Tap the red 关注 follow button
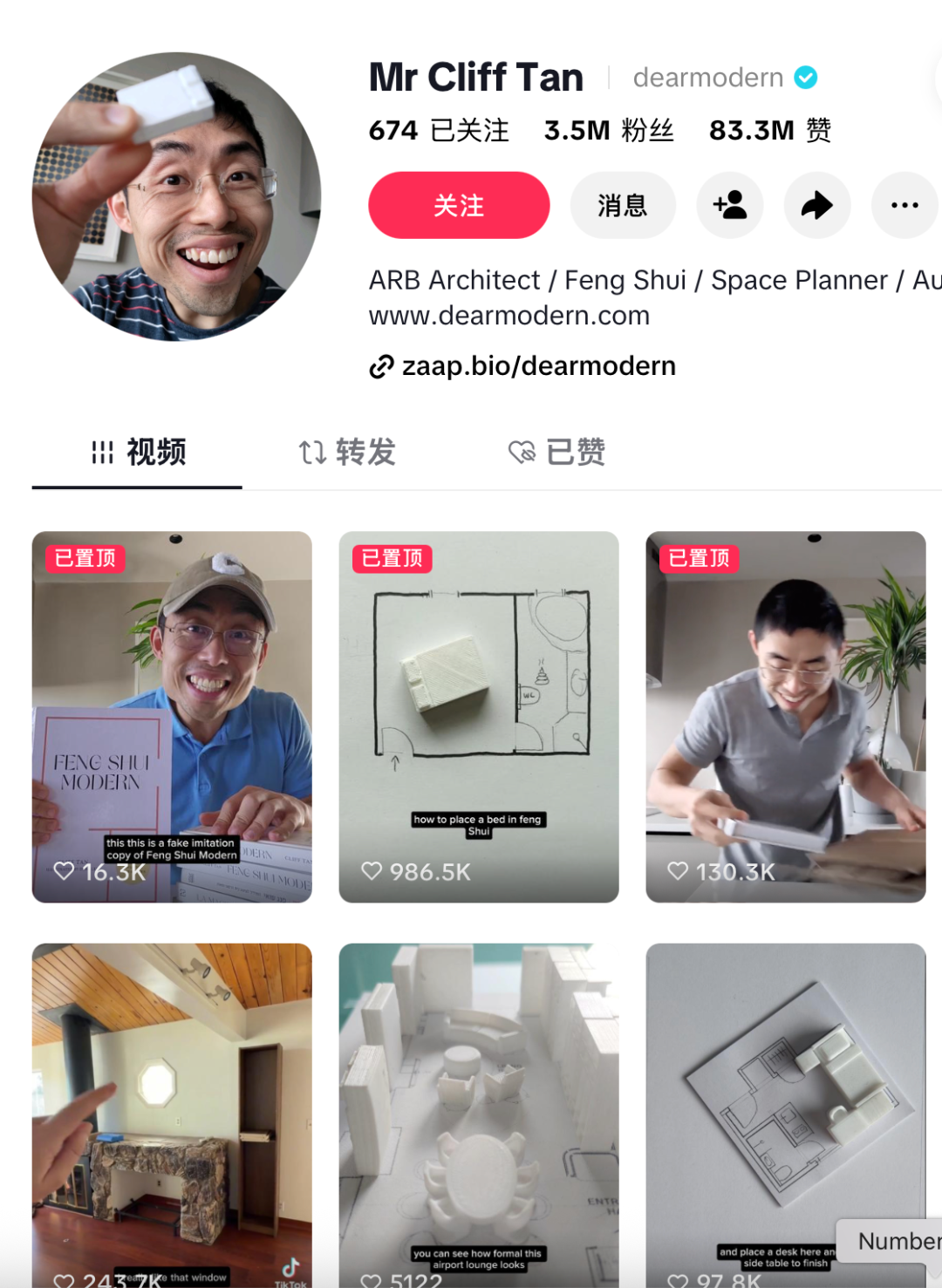This screenshot has height=1288, width=942. [459, 206]
